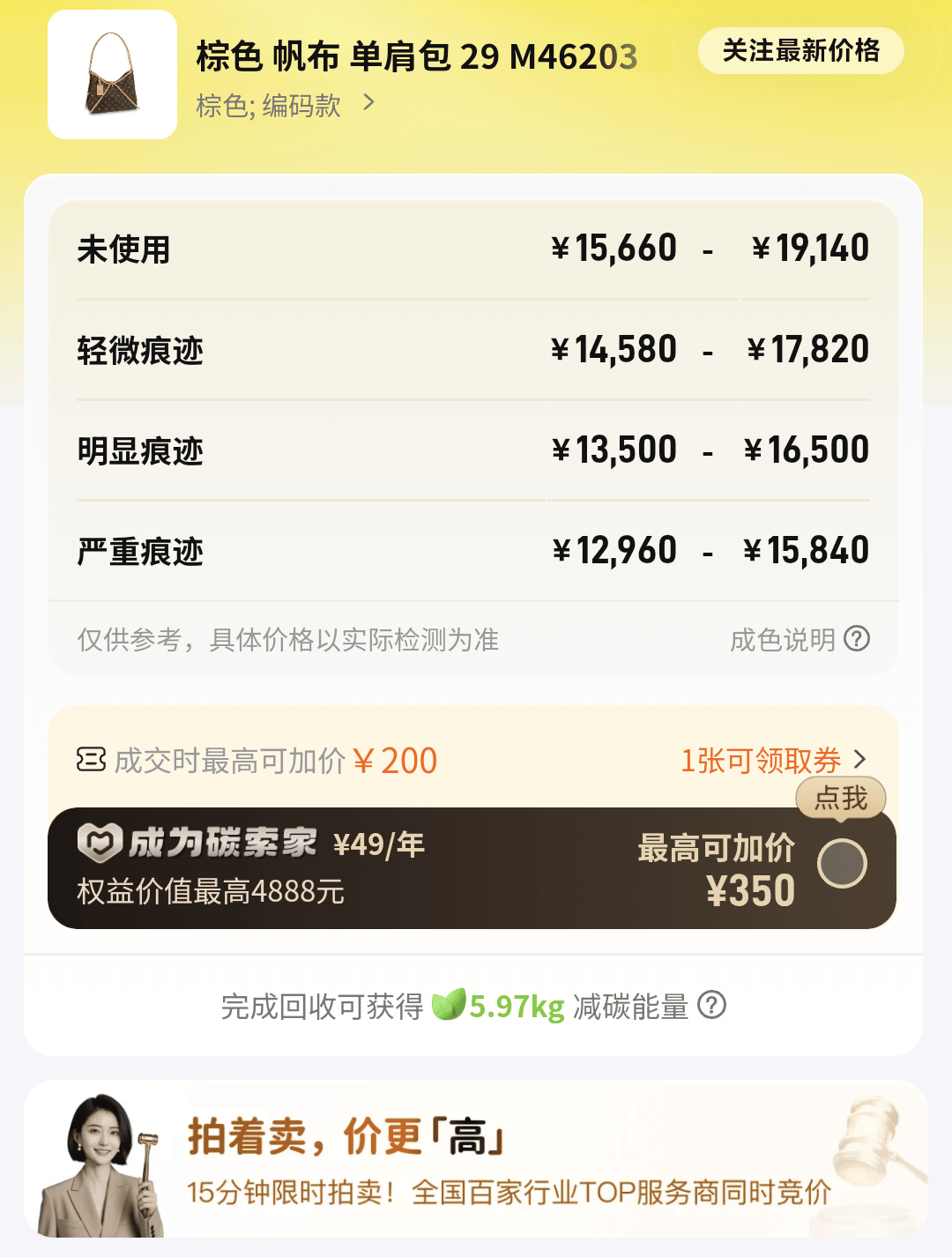Open the 成色说明 help info
Viewport: 952px width, 1257px height.
pos(799,639)
